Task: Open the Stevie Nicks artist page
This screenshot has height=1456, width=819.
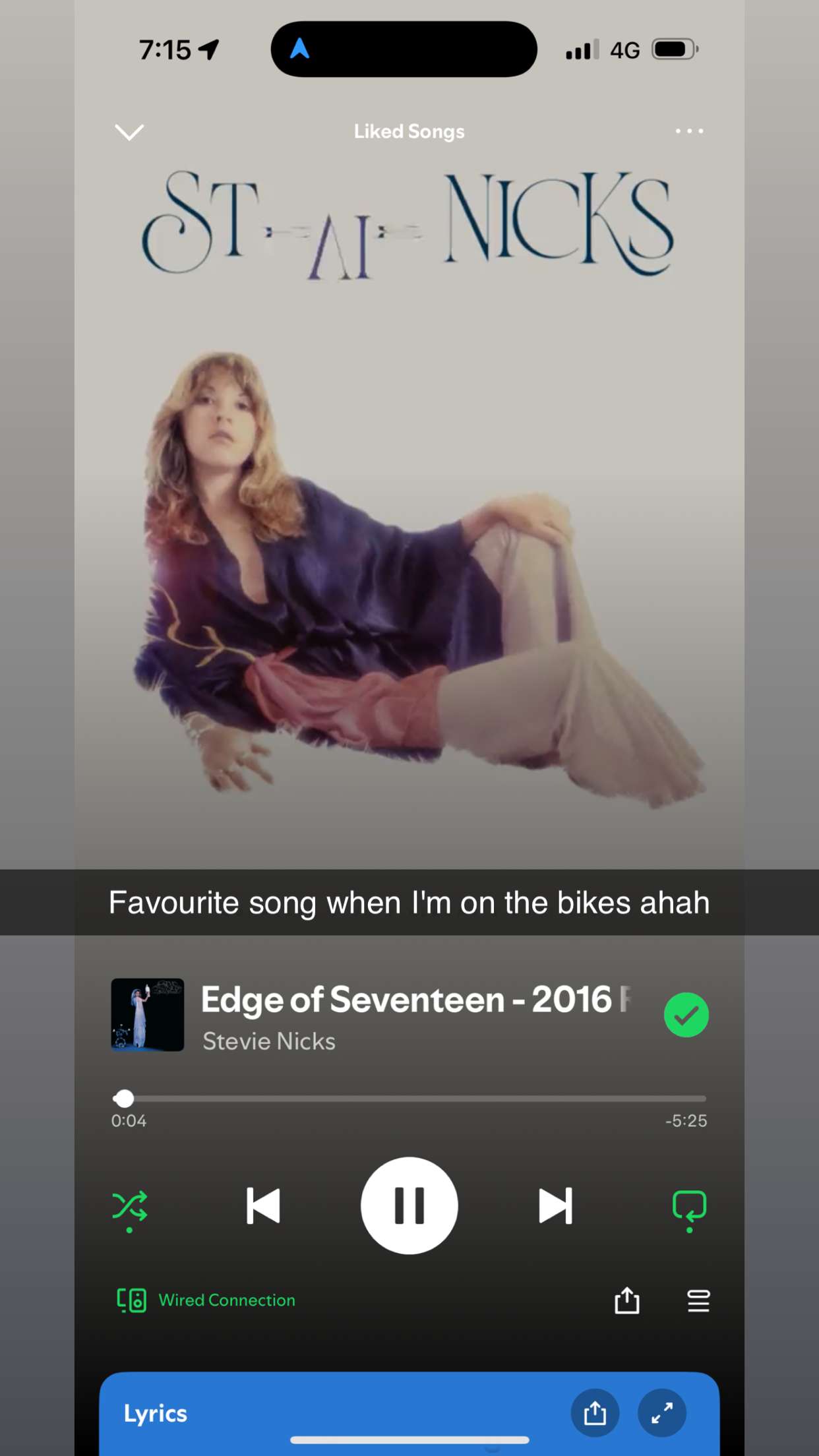Action: [x=268, y=1041]
